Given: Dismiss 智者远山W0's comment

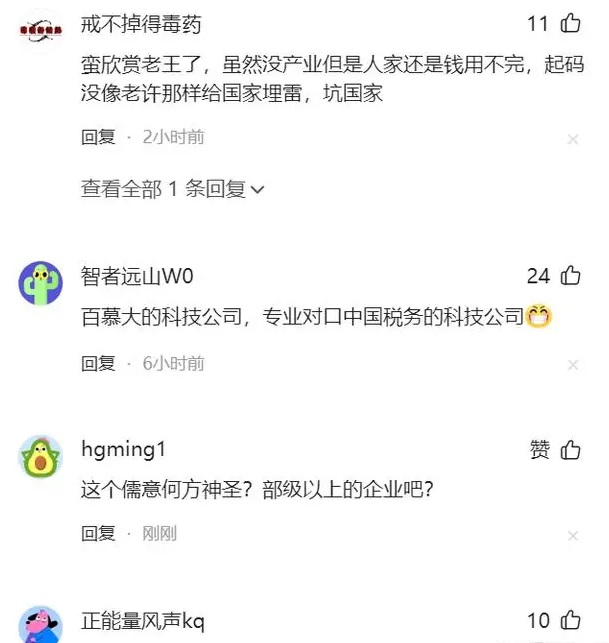Looking at the screenshot, I should coord(573,365).
